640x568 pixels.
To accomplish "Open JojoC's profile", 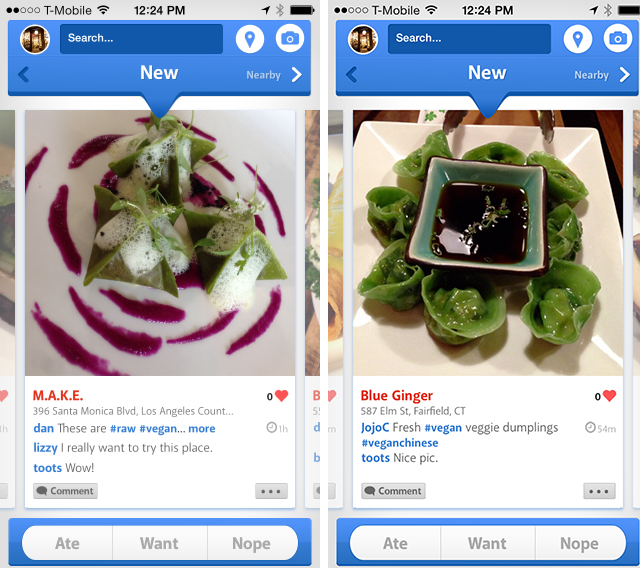I will pos(381,427).
